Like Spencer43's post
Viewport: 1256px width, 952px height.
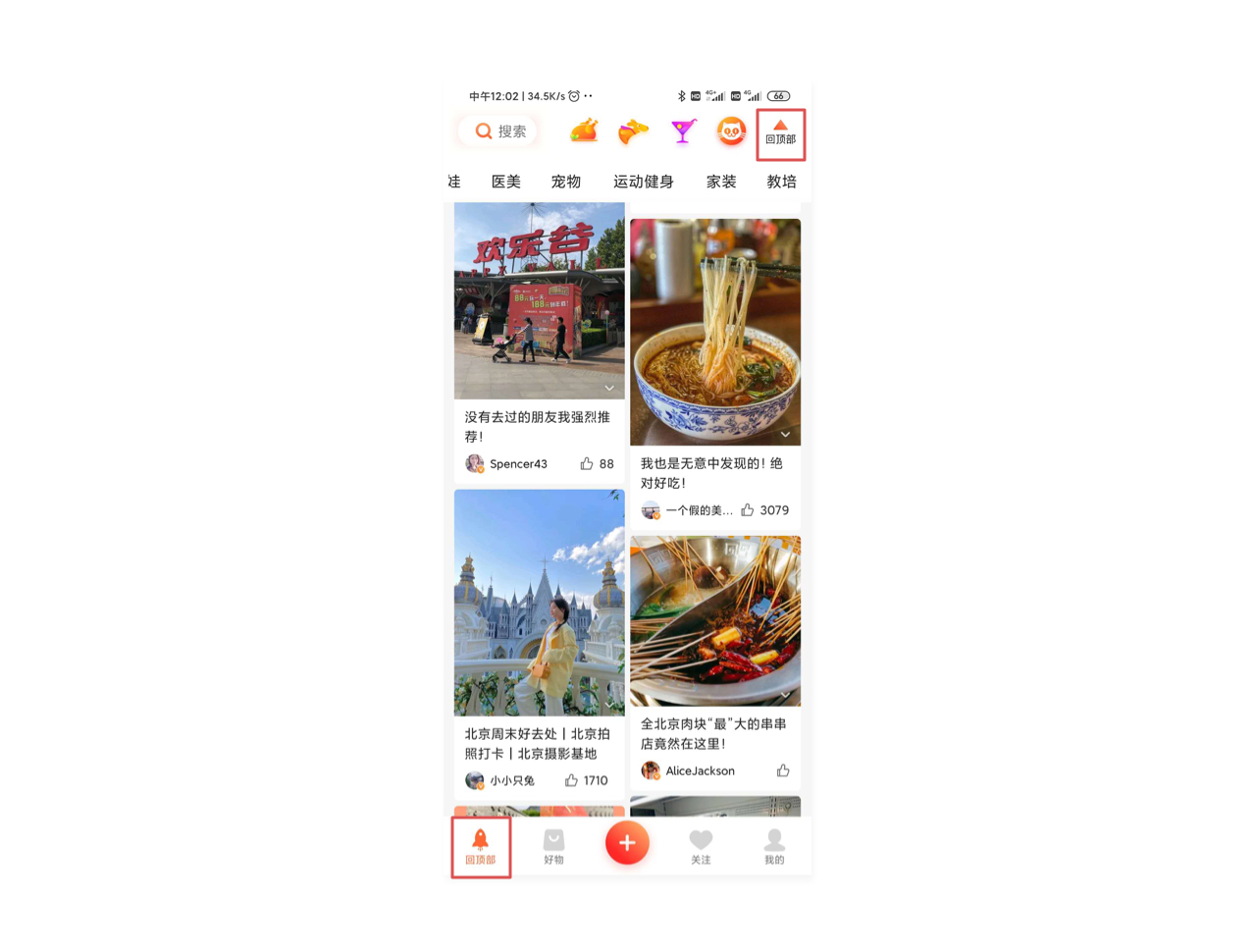point(587,464)
